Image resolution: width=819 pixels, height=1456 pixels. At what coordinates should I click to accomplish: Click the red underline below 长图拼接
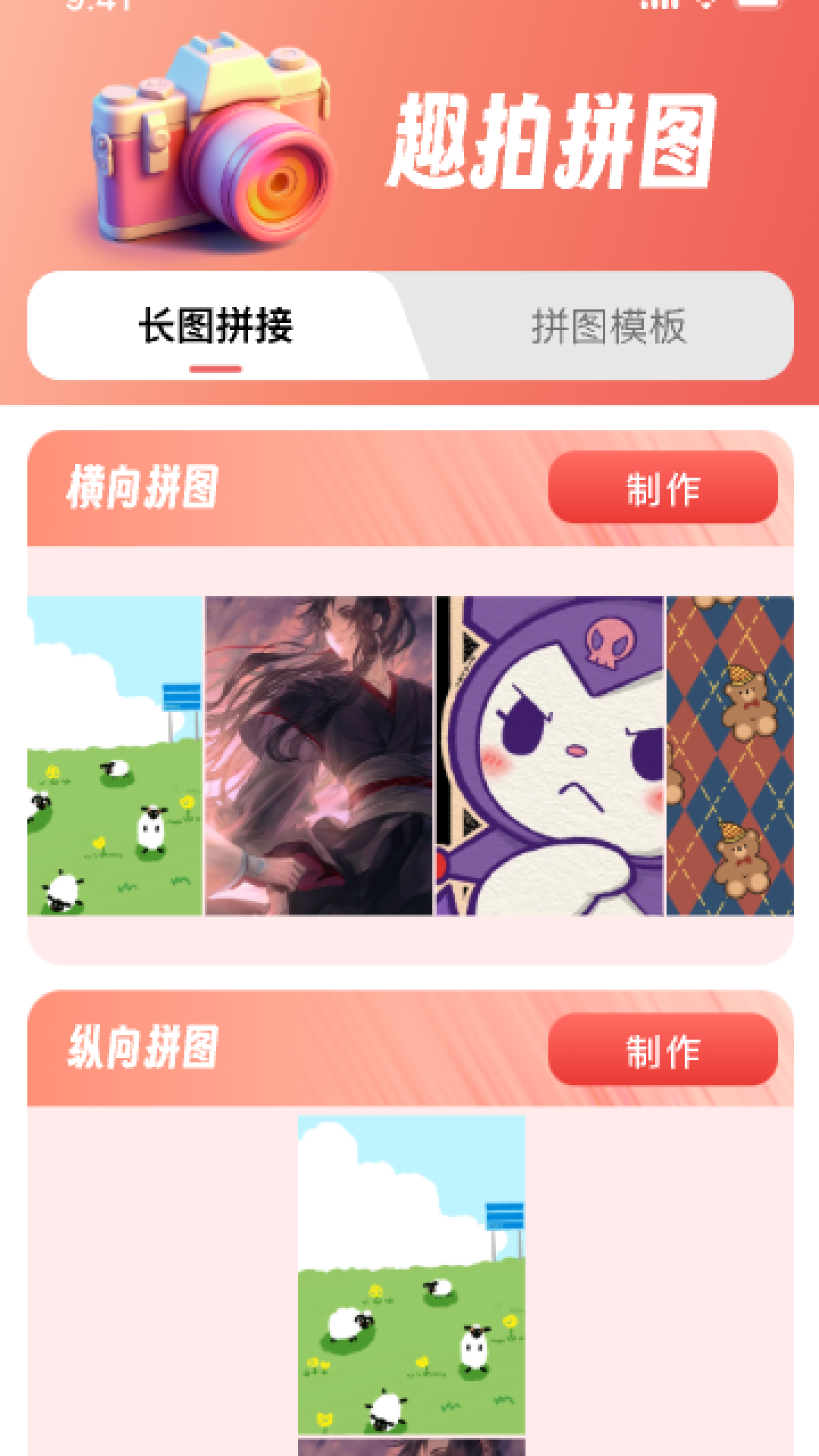click(x=215, y=369)
